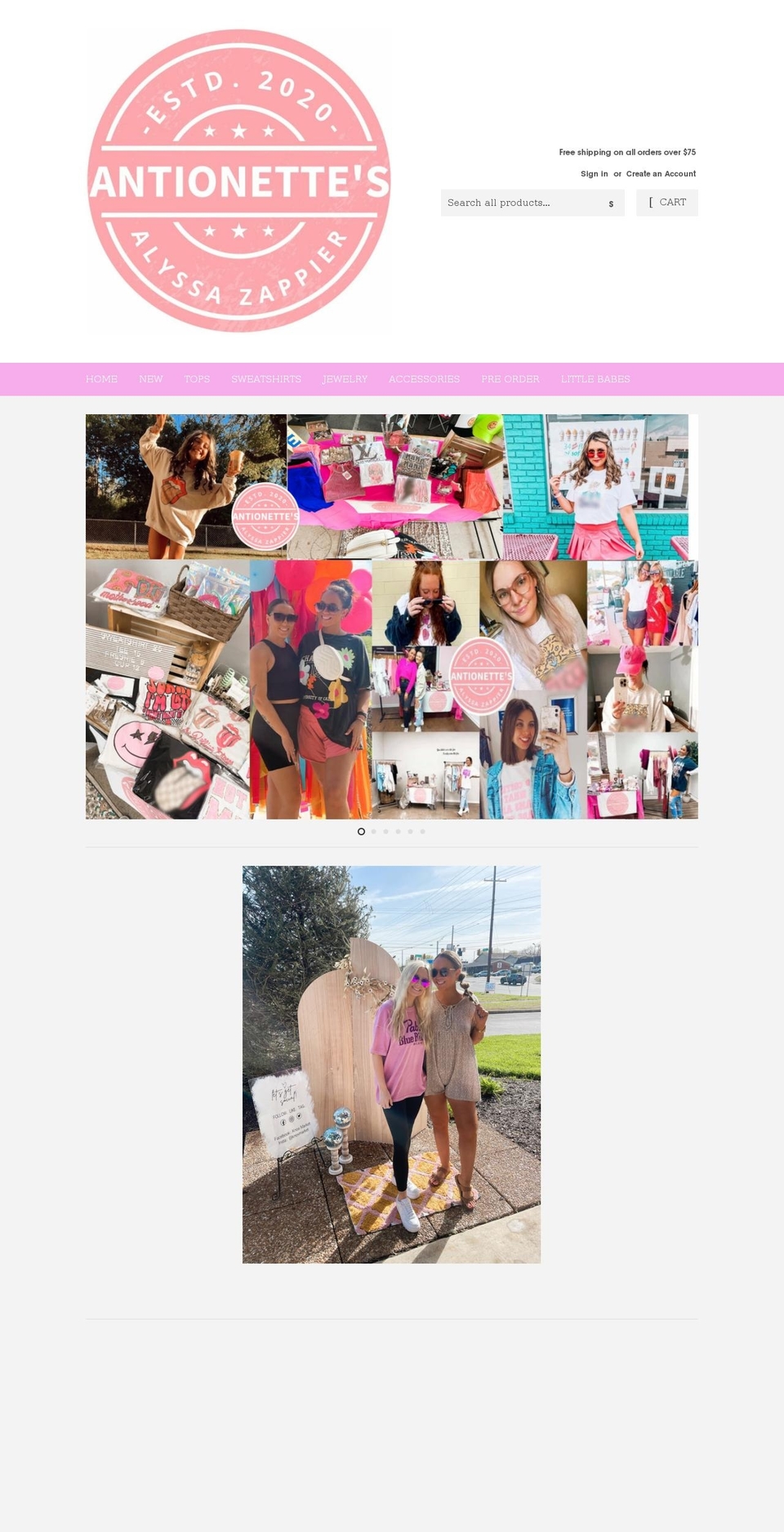Select the first slideshow indicator dot
Image resolution: width=784 pixels, height=1532 pixels.
pyautogui.click(x=361, y=831)
